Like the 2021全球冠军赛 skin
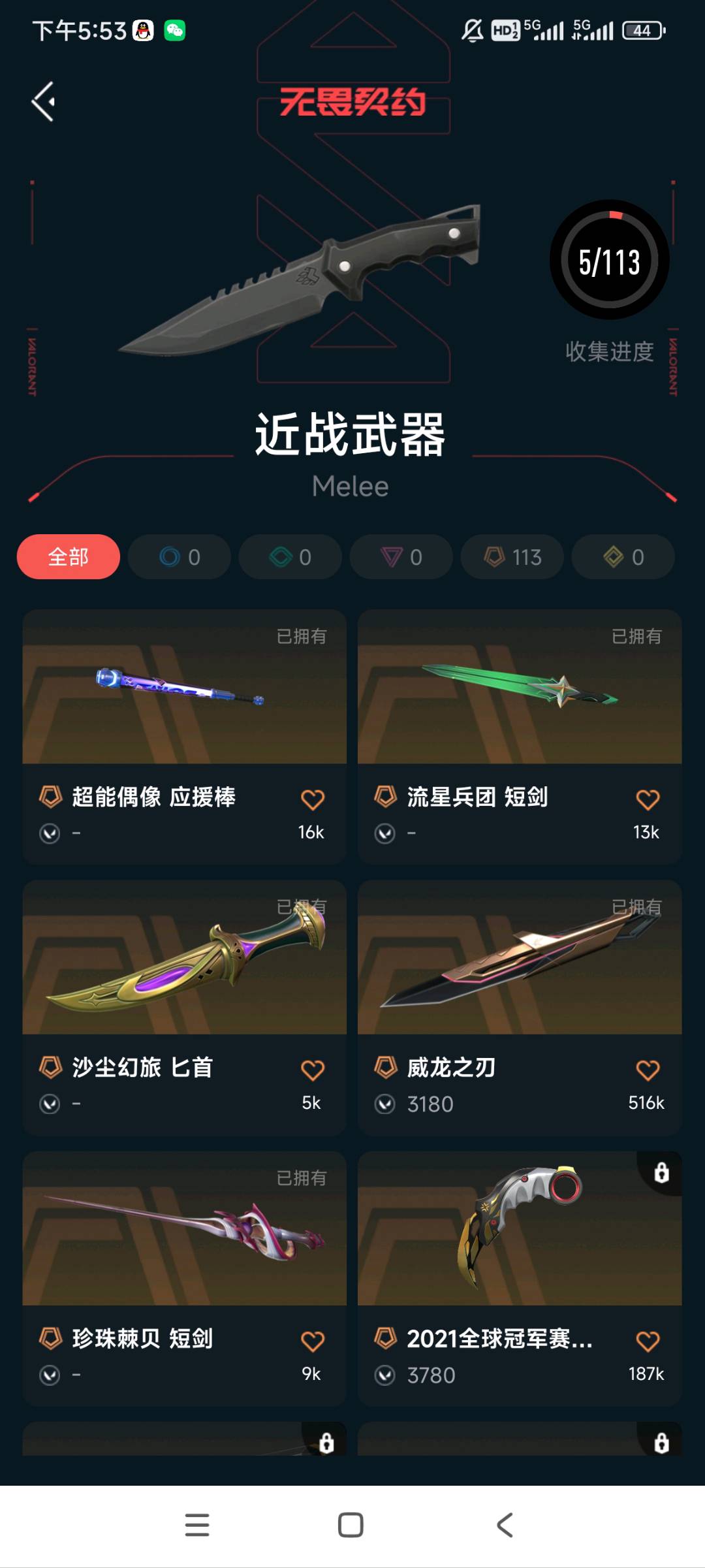Viewport: 705px width, 1568px height. (648, 1341)
